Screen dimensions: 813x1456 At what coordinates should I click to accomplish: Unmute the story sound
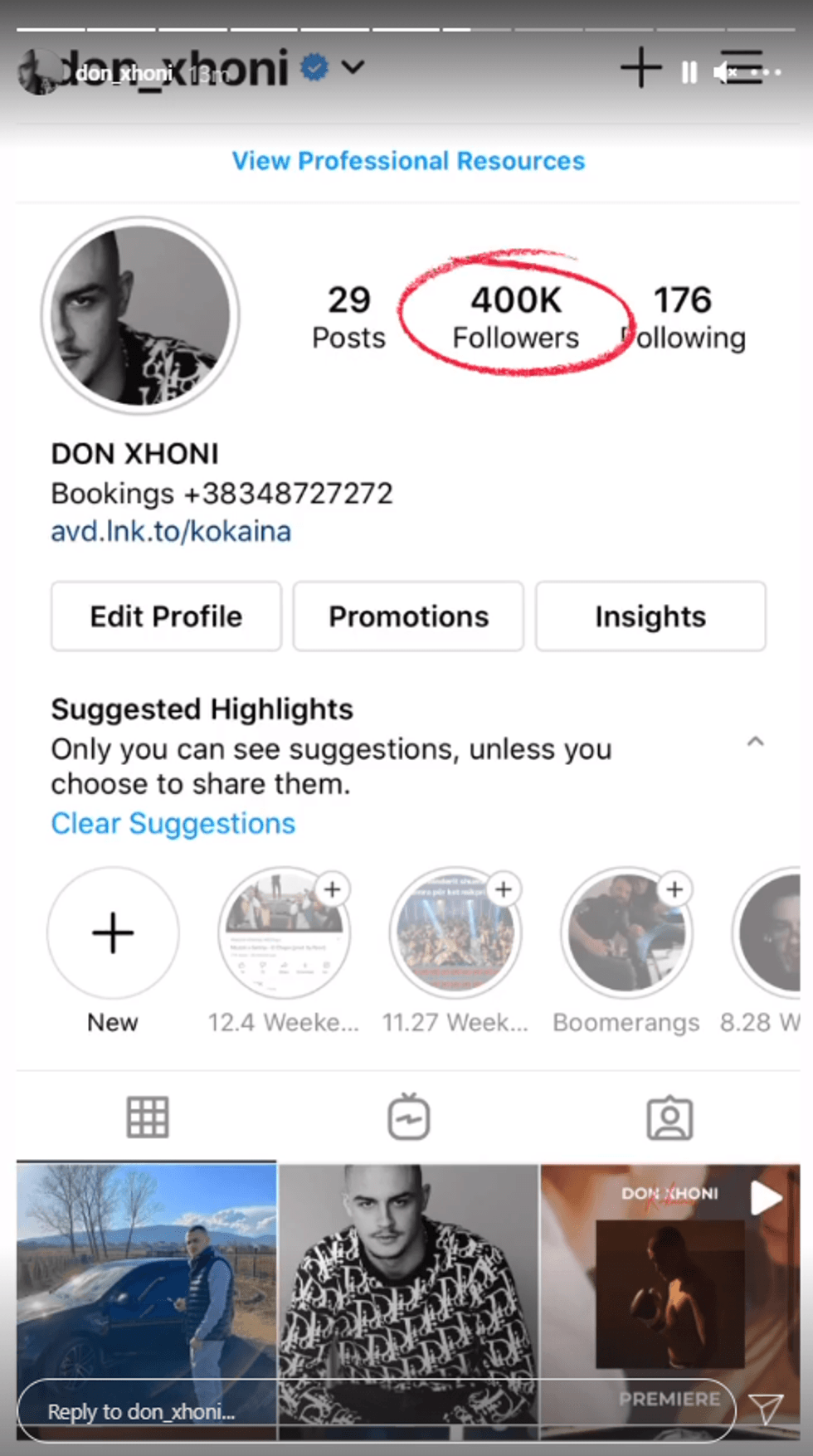(x=725, y=73)
